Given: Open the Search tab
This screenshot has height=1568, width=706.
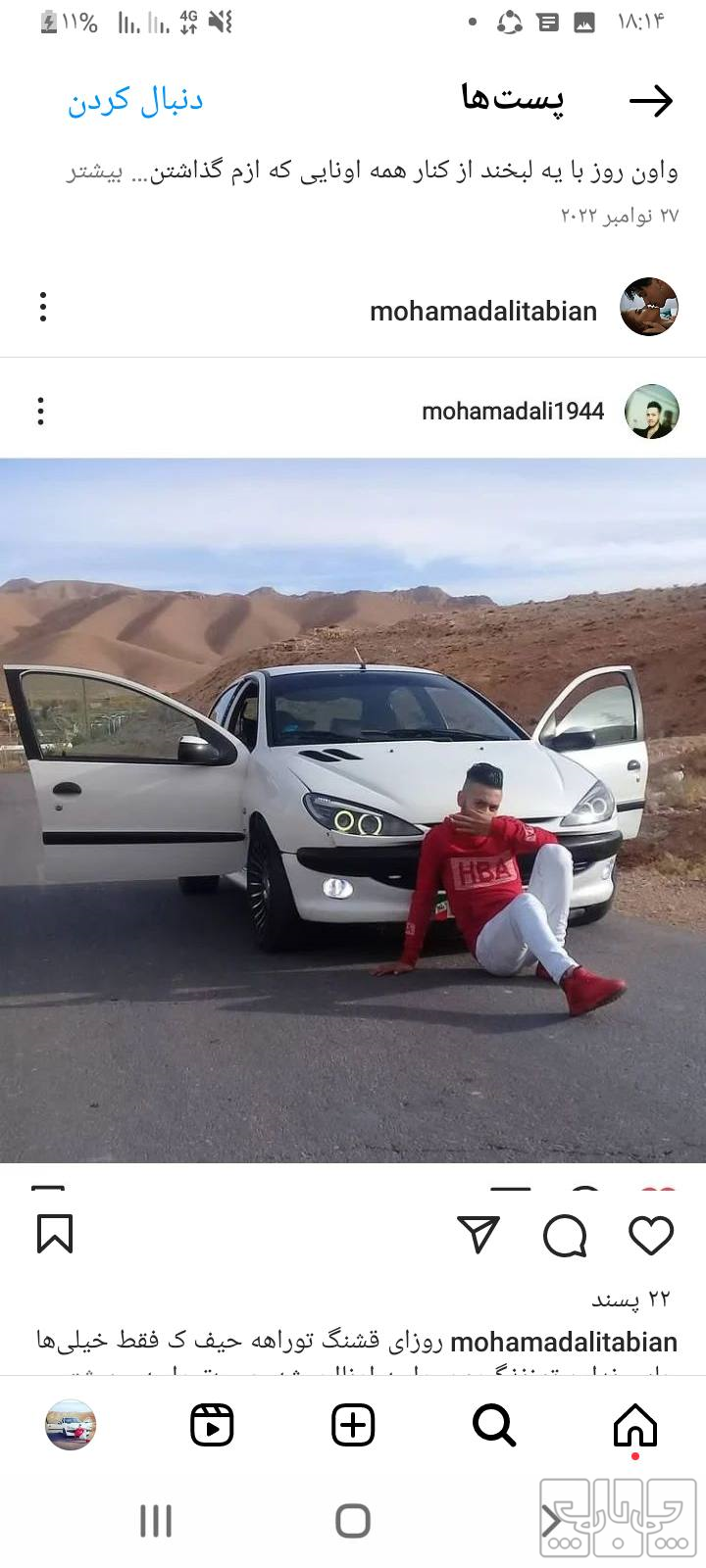Looking at the screenshot, I should [494, 1425].
